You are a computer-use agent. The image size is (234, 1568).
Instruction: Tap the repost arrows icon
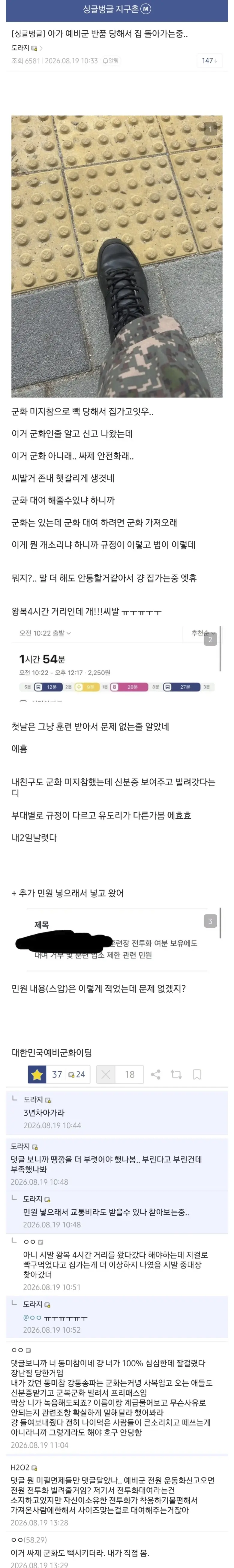176,1074
